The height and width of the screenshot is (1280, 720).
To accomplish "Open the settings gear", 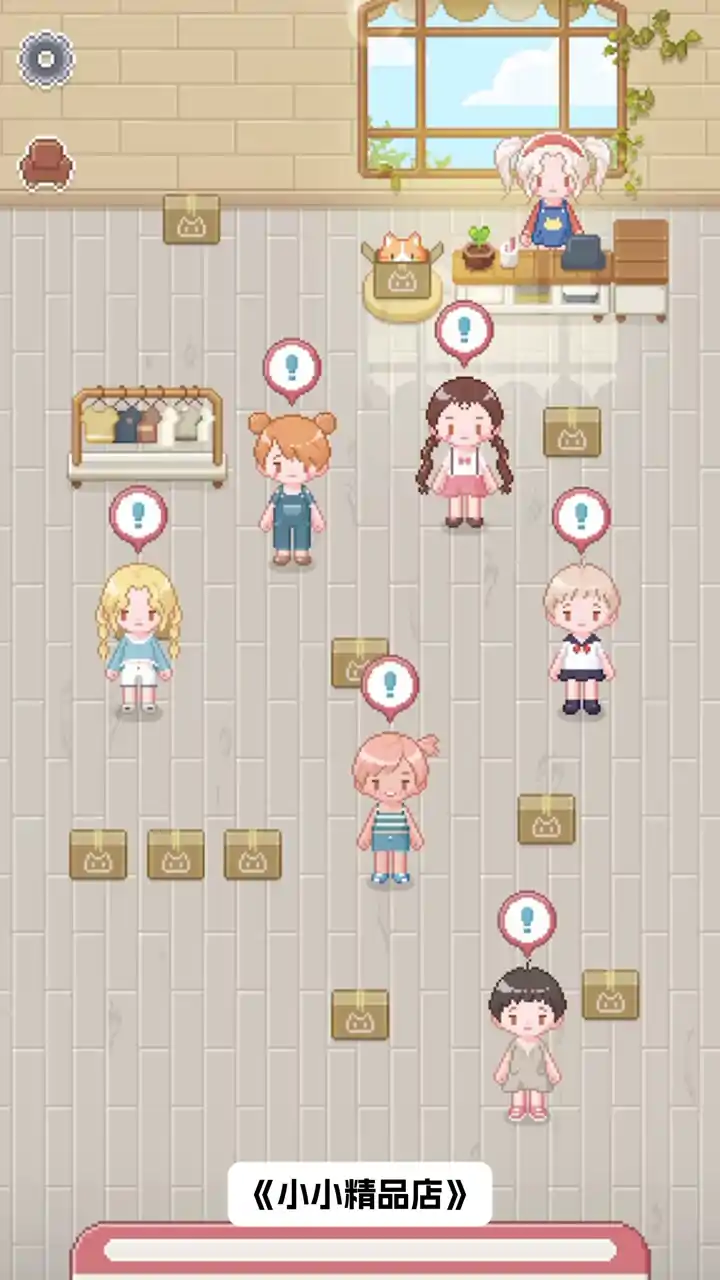I will pos(46,59).
